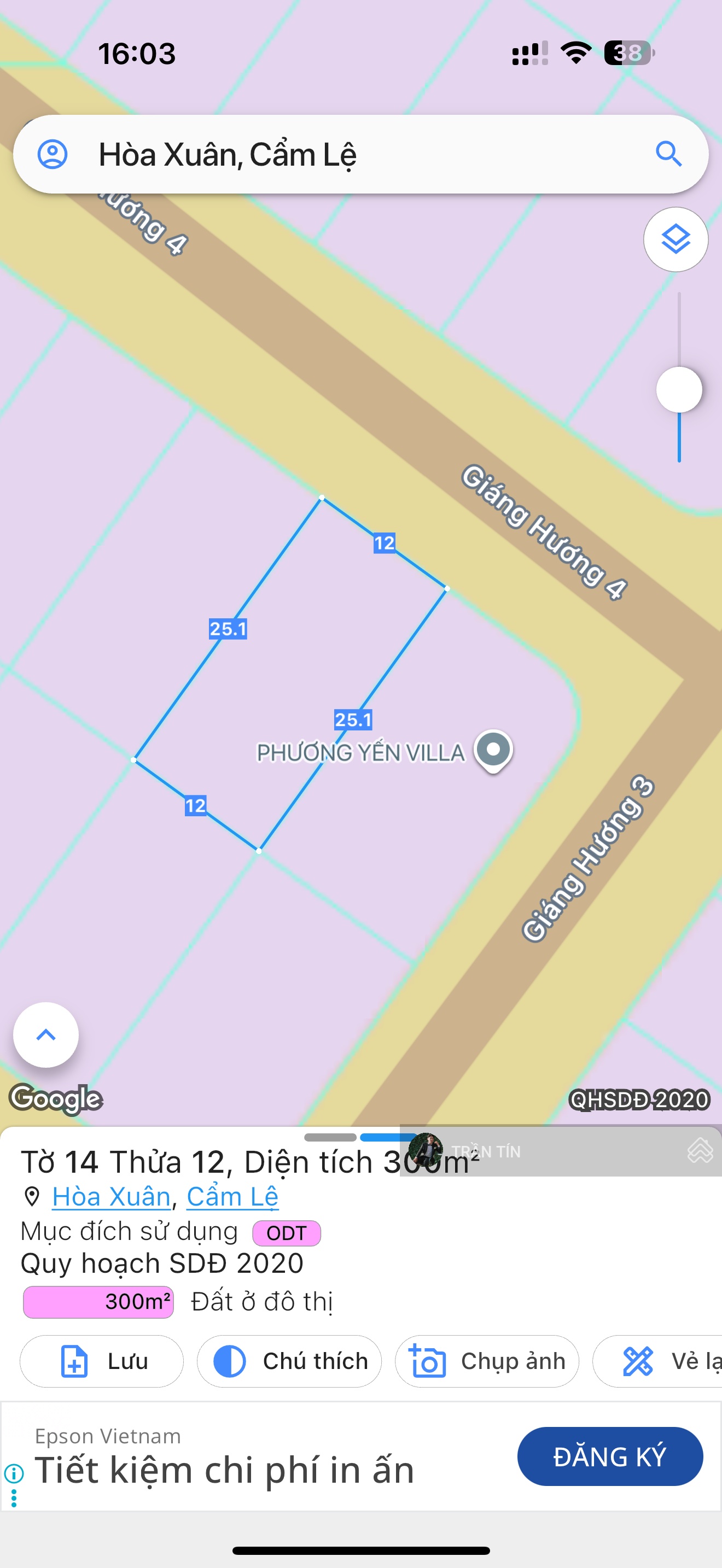Open the profile icon in search bar
The width and height of the screenshot is (722, 1568).
(x=53, y=154)
